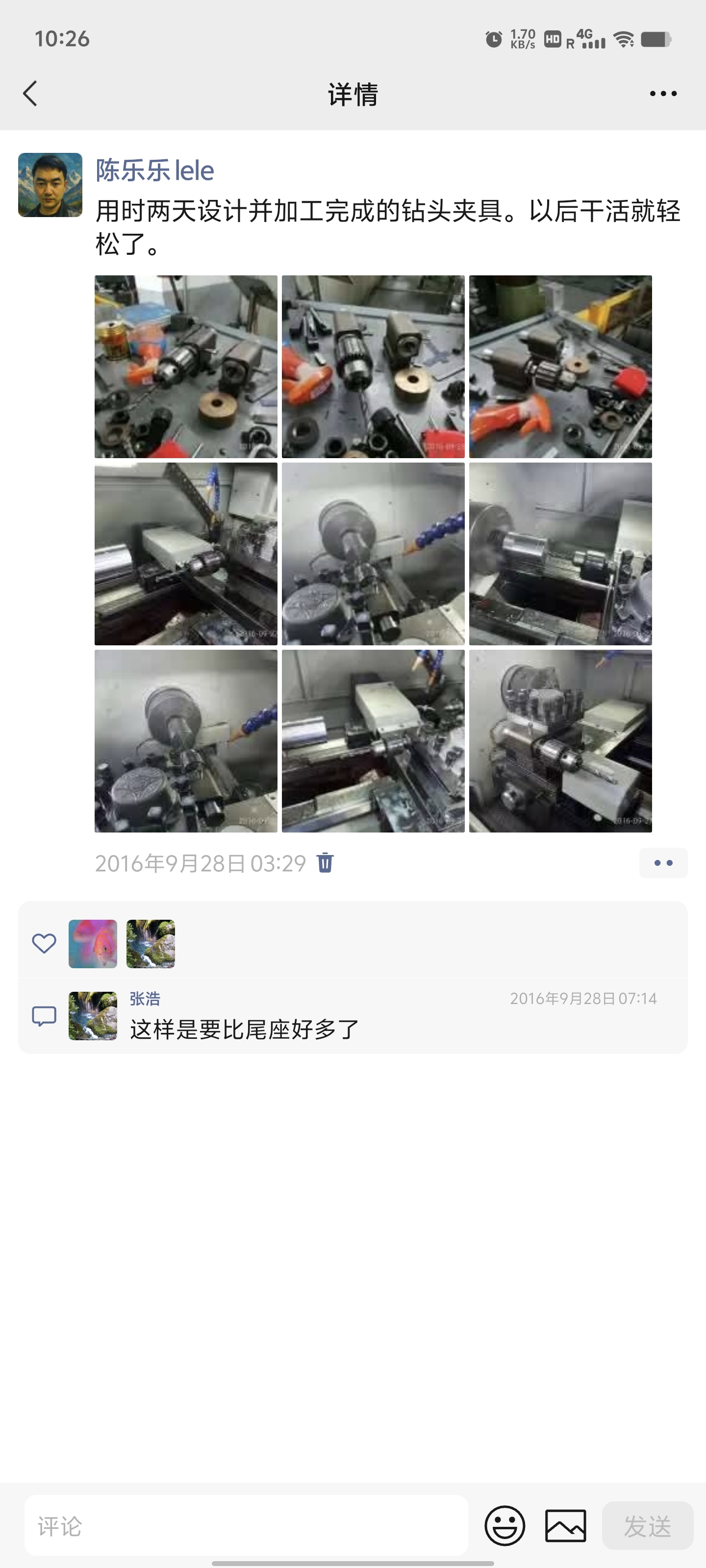Tap the heart icon beside the likers
This screenshot has height=1568, width=706.
tap(45, 943)
